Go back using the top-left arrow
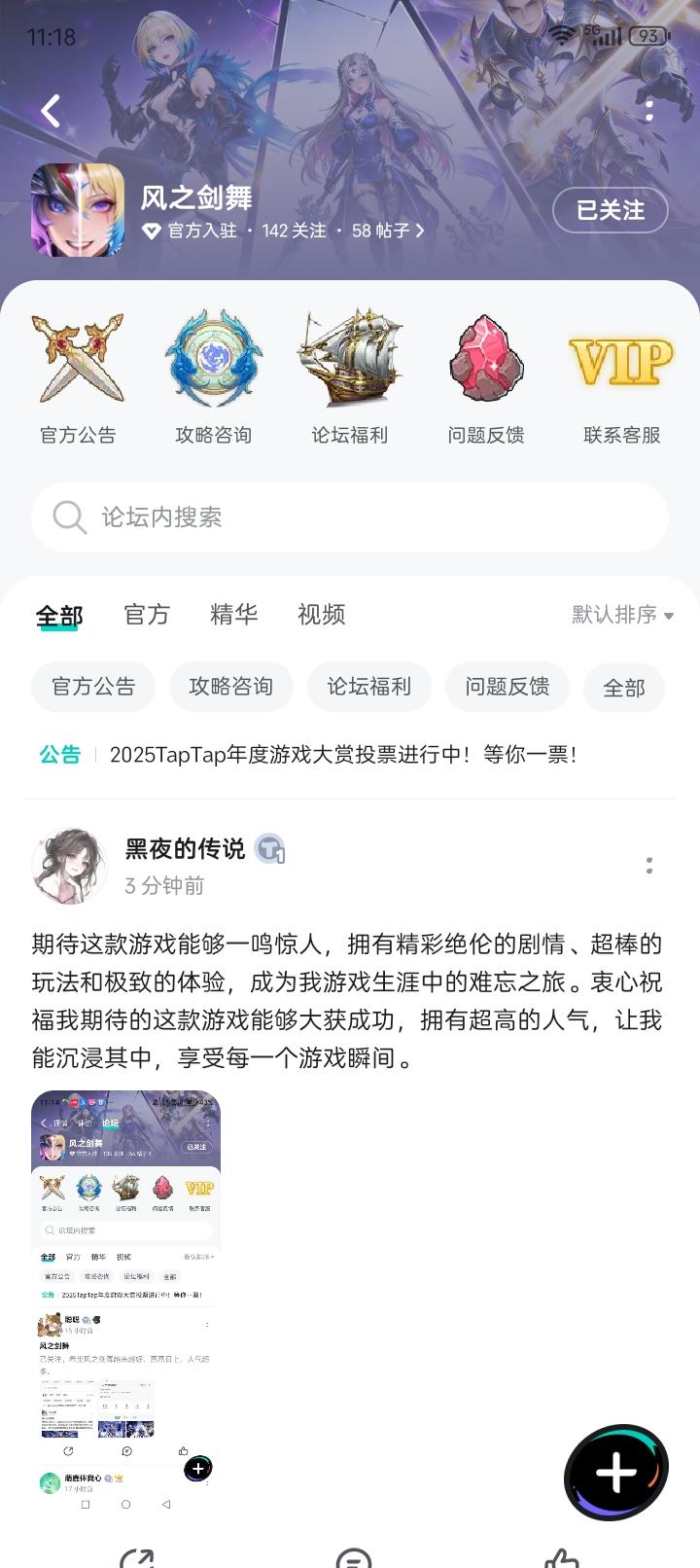The height and width of the screenshot is (1568, 700). pyautogui.click(x=52, y=111)
